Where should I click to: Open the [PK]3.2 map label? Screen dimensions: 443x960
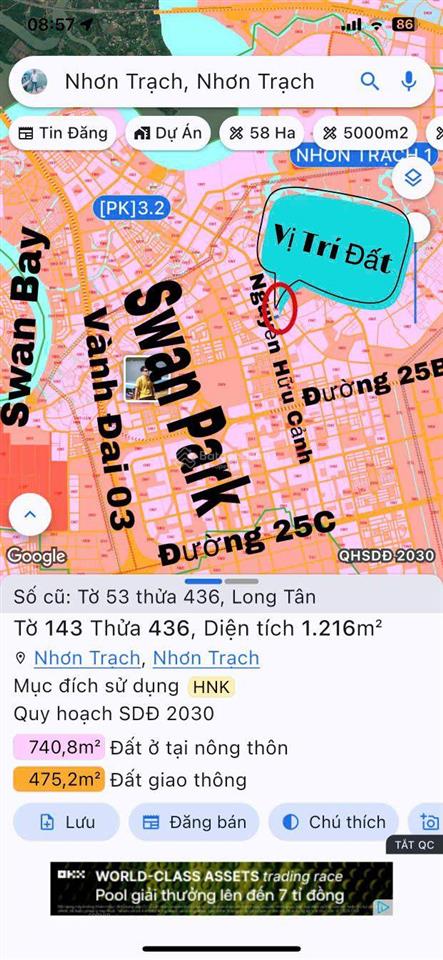click(132, 209)
